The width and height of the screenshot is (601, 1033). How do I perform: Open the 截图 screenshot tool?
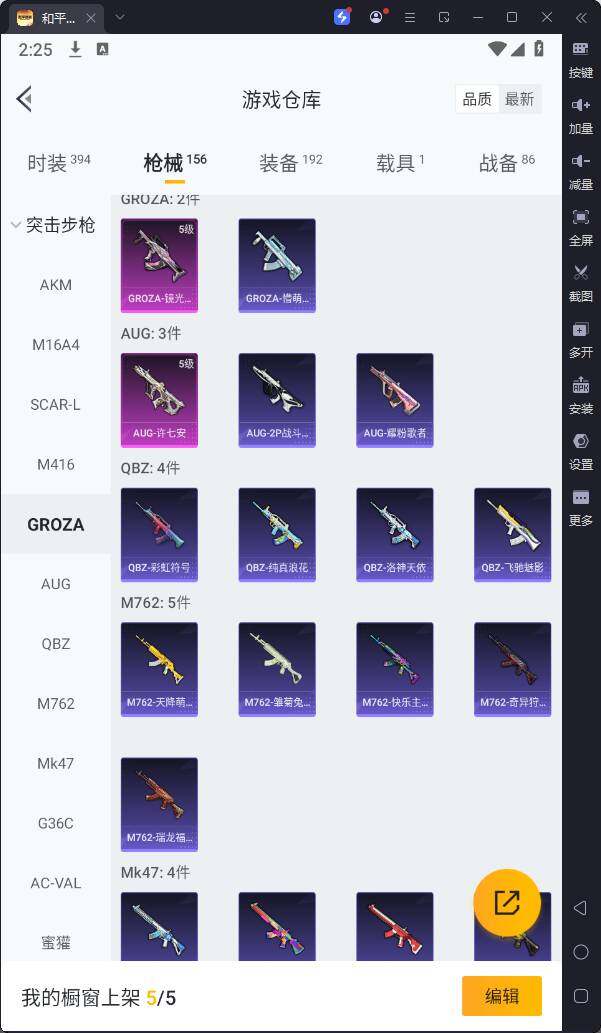pos(581,280)
